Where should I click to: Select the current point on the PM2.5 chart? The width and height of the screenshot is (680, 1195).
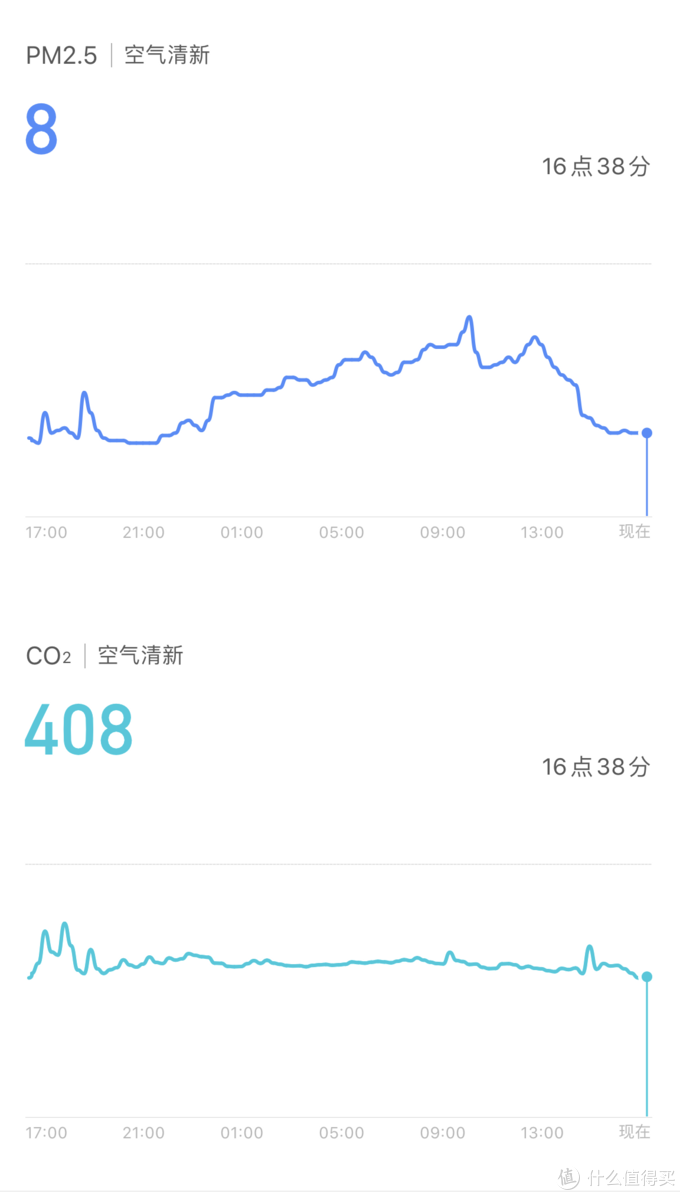[647, 433]
